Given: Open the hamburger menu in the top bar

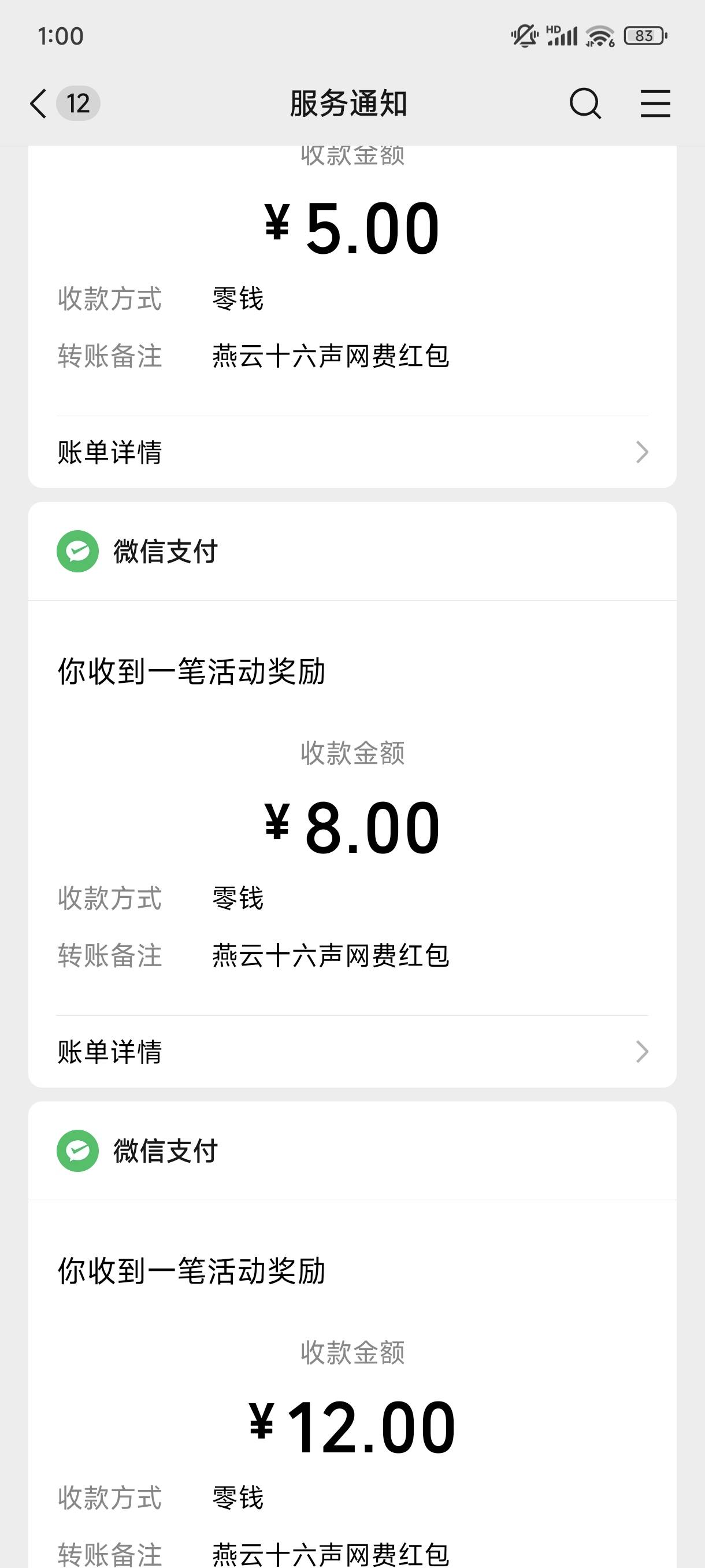Looking at the screenshot, I should point(655,103).
